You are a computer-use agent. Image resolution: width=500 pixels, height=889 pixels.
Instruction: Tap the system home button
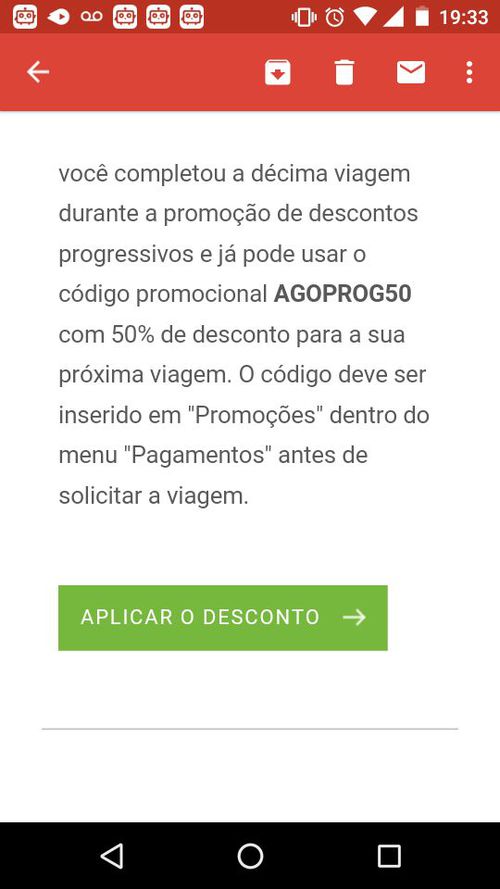pyautogui.click(x=250, y=856)
